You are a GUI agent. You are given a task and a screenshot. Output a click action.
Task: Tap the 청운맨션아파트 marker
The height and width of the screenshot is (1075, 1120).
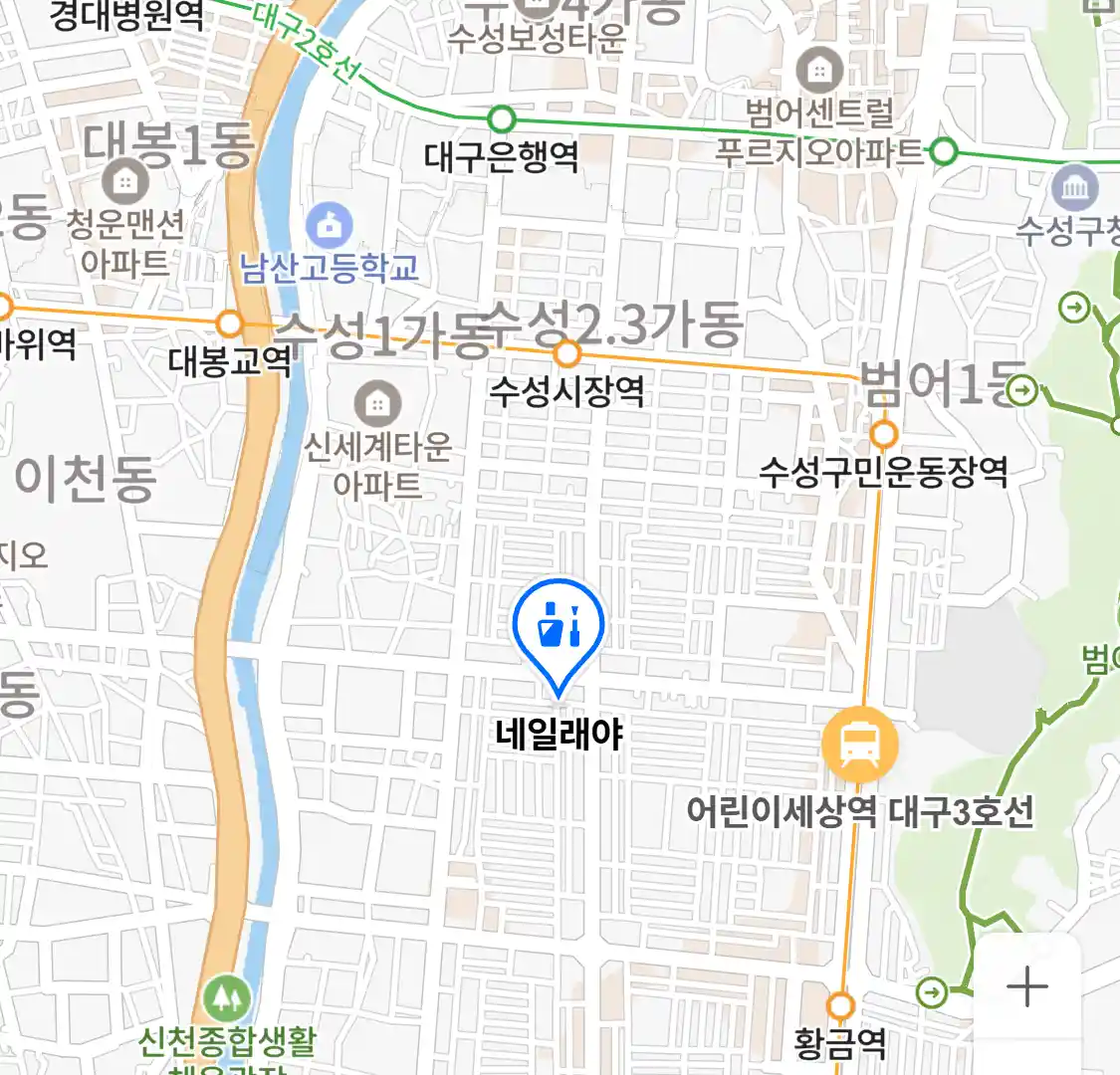(125, 182)
